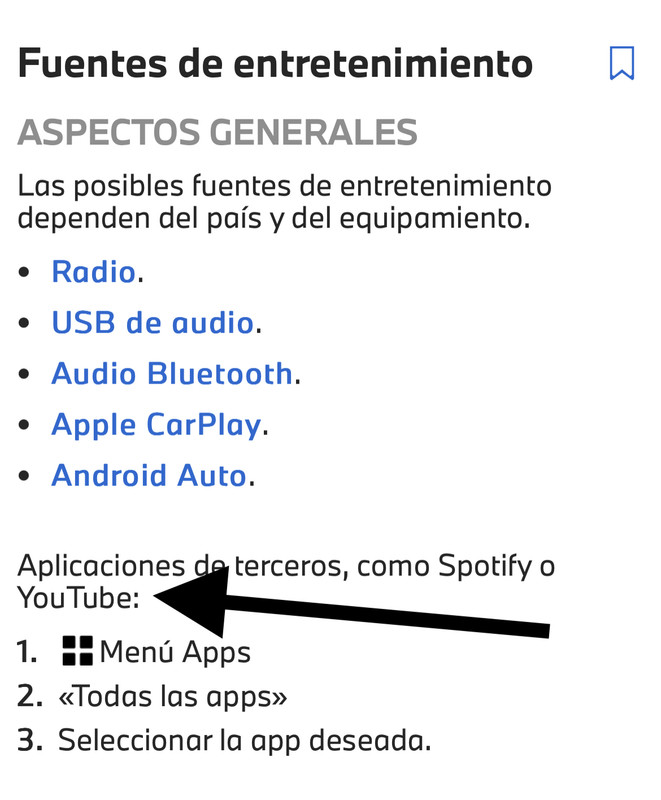Open the Radio link
The width and height of the screenshot is (661, 800).
tap(93, 272)
